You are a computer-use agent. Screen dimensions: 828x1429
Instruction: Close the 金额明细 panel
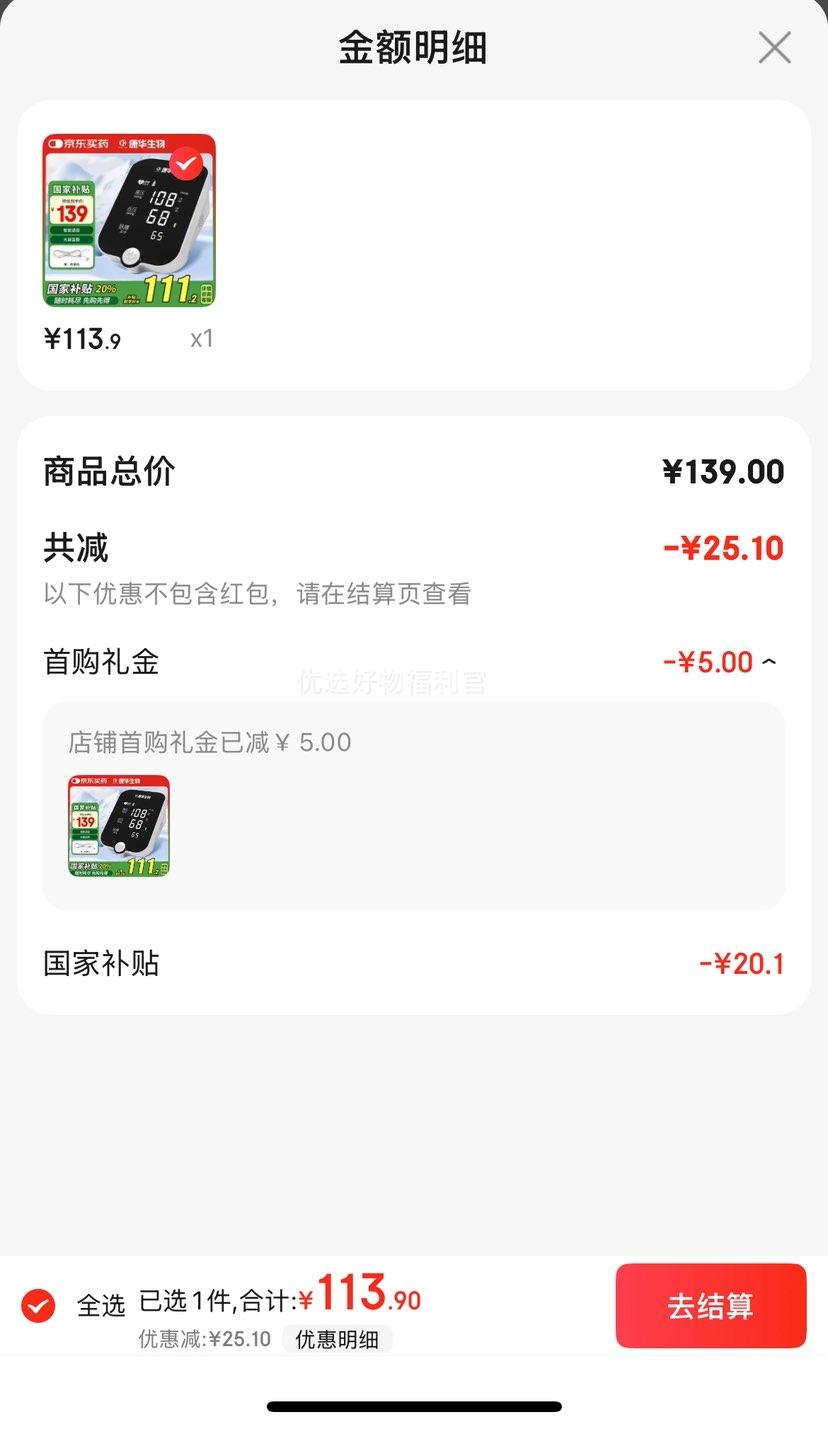point(774,47)
